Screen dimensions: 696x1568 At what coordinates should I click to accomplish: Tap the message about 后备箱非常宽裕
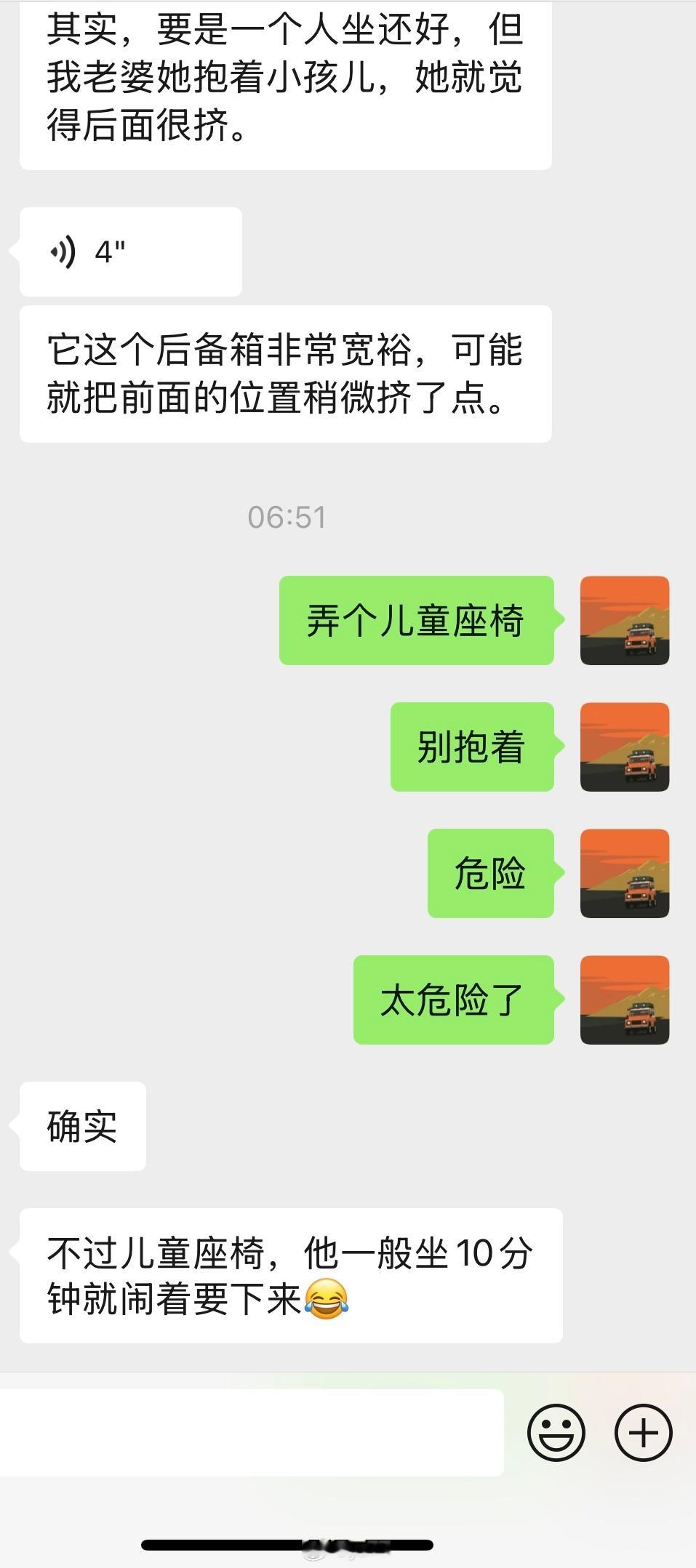click(287, 372)
